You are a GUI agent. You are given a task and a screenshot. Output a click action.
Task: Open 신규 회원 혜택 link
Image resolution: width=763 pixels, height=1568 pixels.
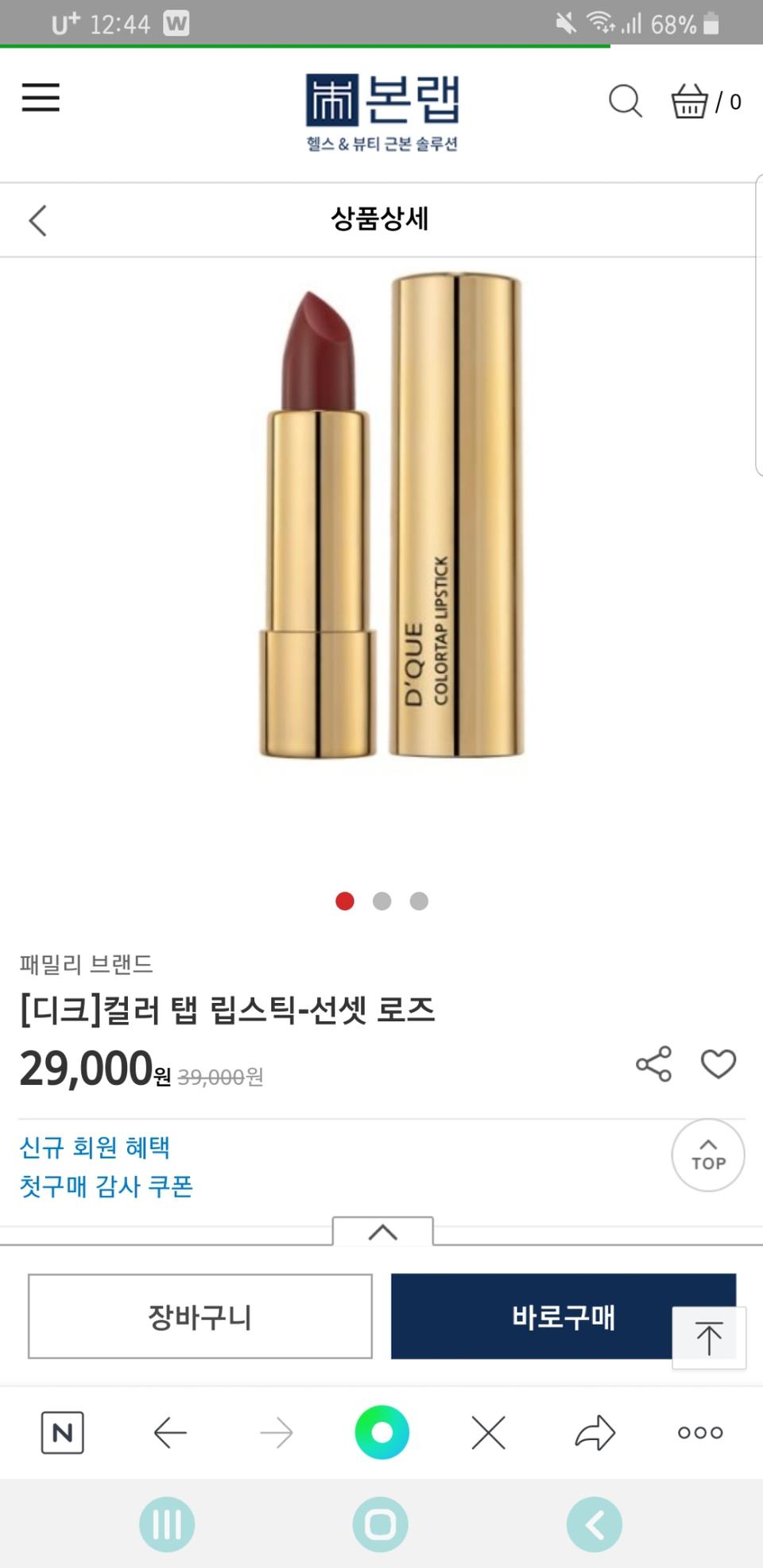pyautogui.click(x=97, y=1147)
